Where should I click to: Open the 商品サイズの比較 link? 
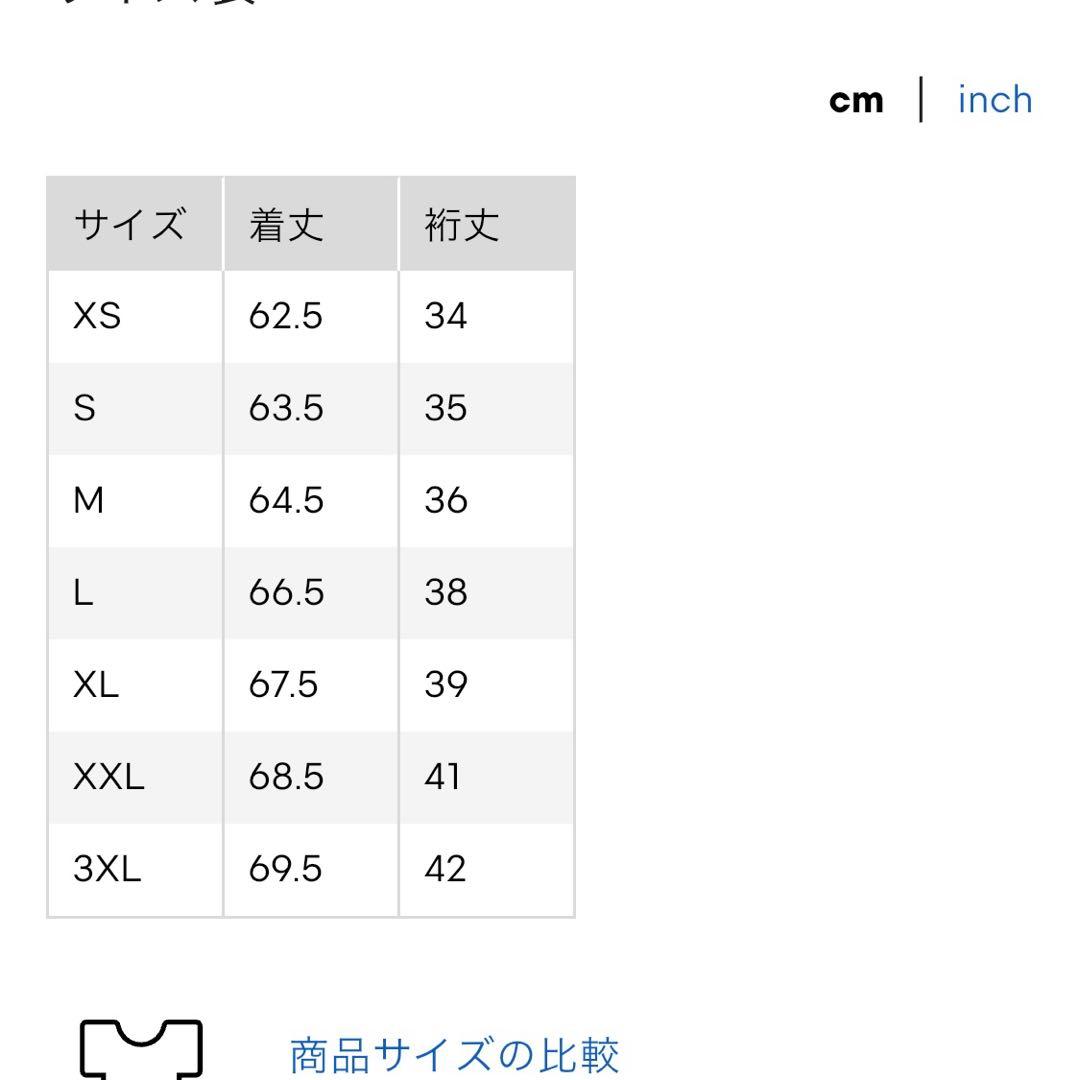pos(454,1055)
